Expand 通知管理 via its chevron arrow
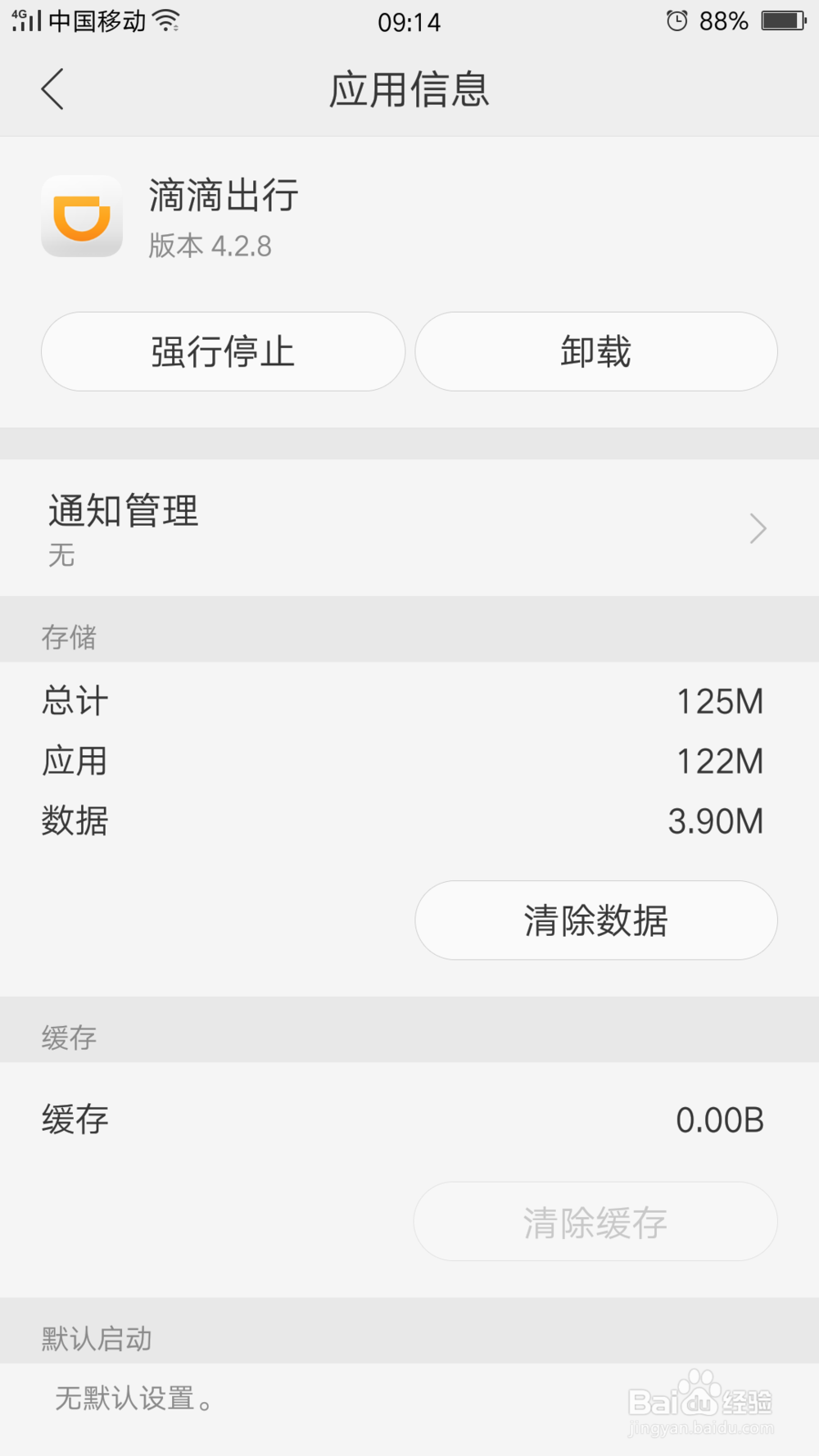Viewport: 819px width, 1456px height. 758,528
